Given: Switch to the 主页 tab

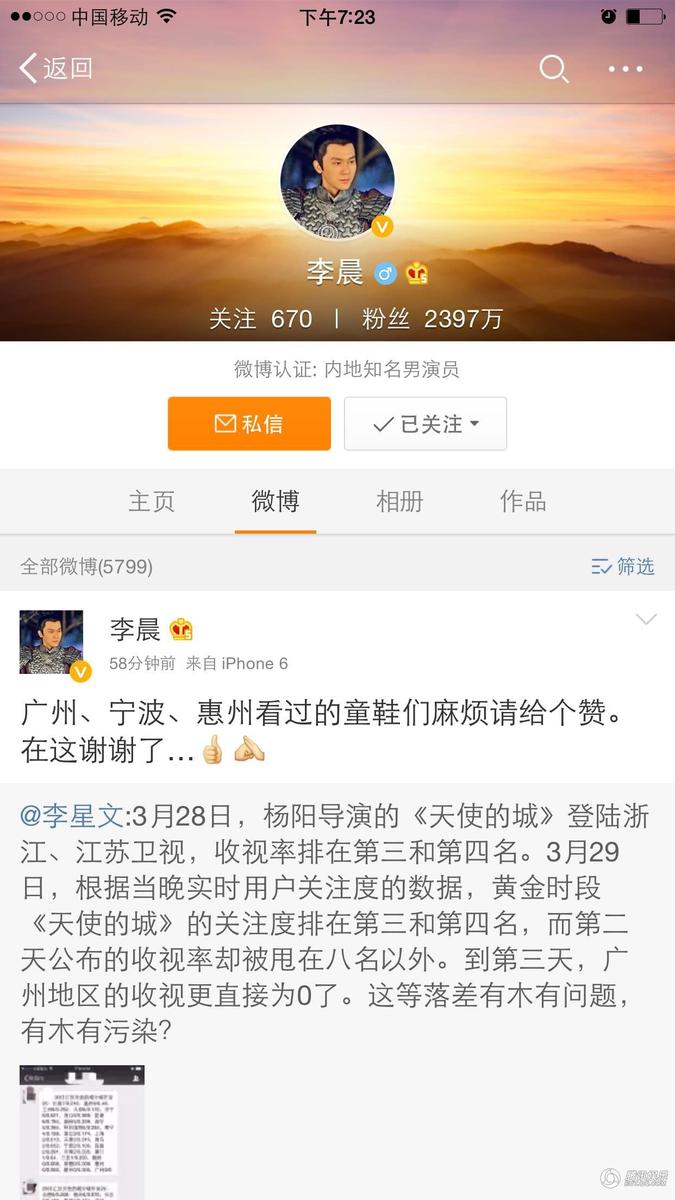Looking at the screenshot, I should (152, 502).
